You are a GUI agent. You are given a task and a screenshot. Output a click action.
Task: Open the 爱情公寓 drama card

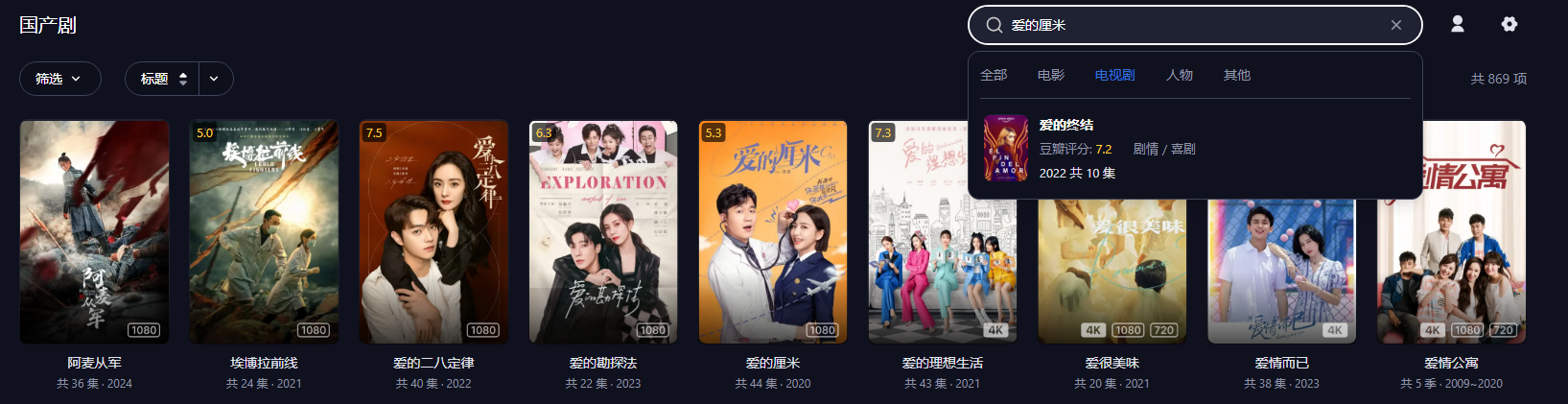tap(1451, 269)
